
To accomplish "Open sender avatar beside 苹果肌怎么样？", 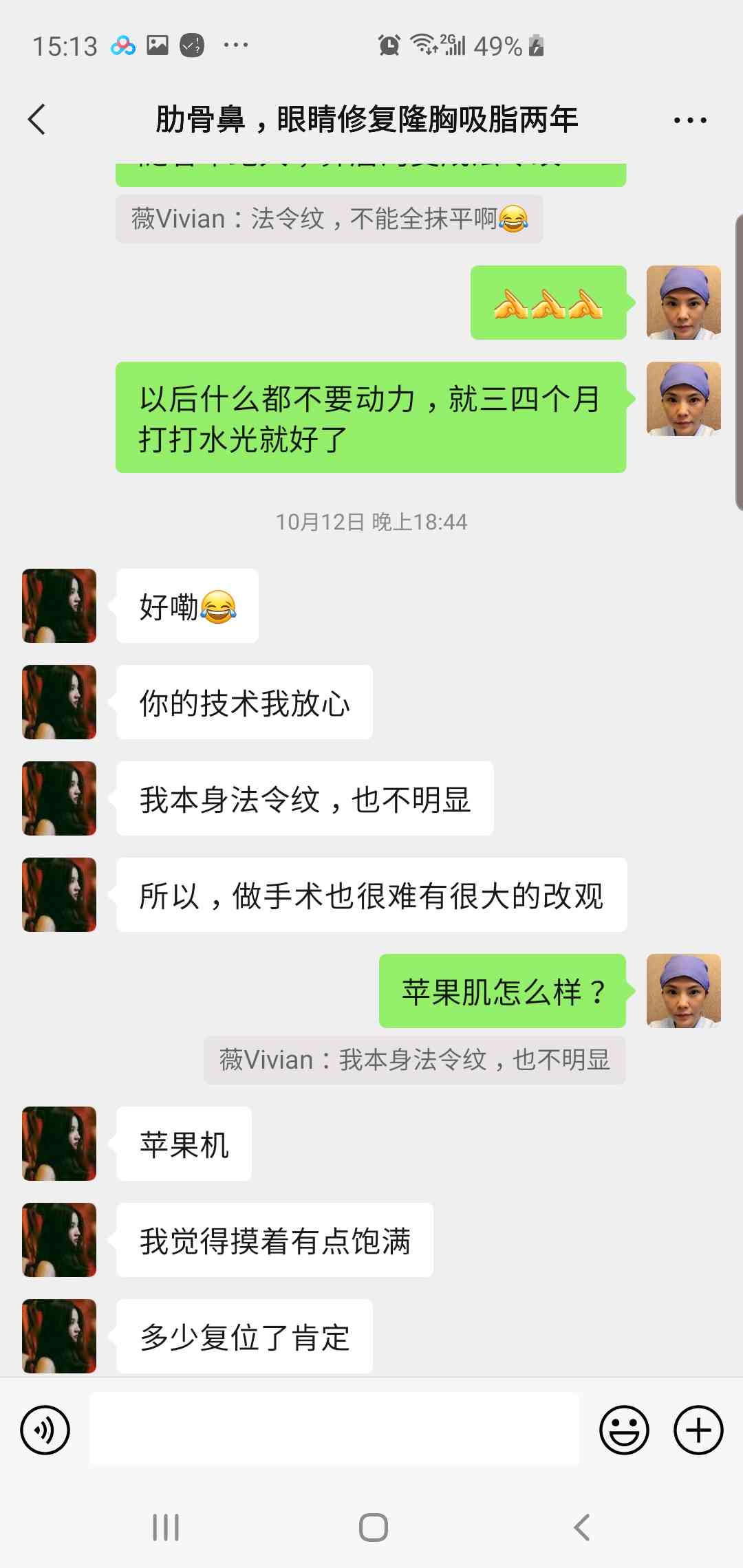I will [683, 991].
